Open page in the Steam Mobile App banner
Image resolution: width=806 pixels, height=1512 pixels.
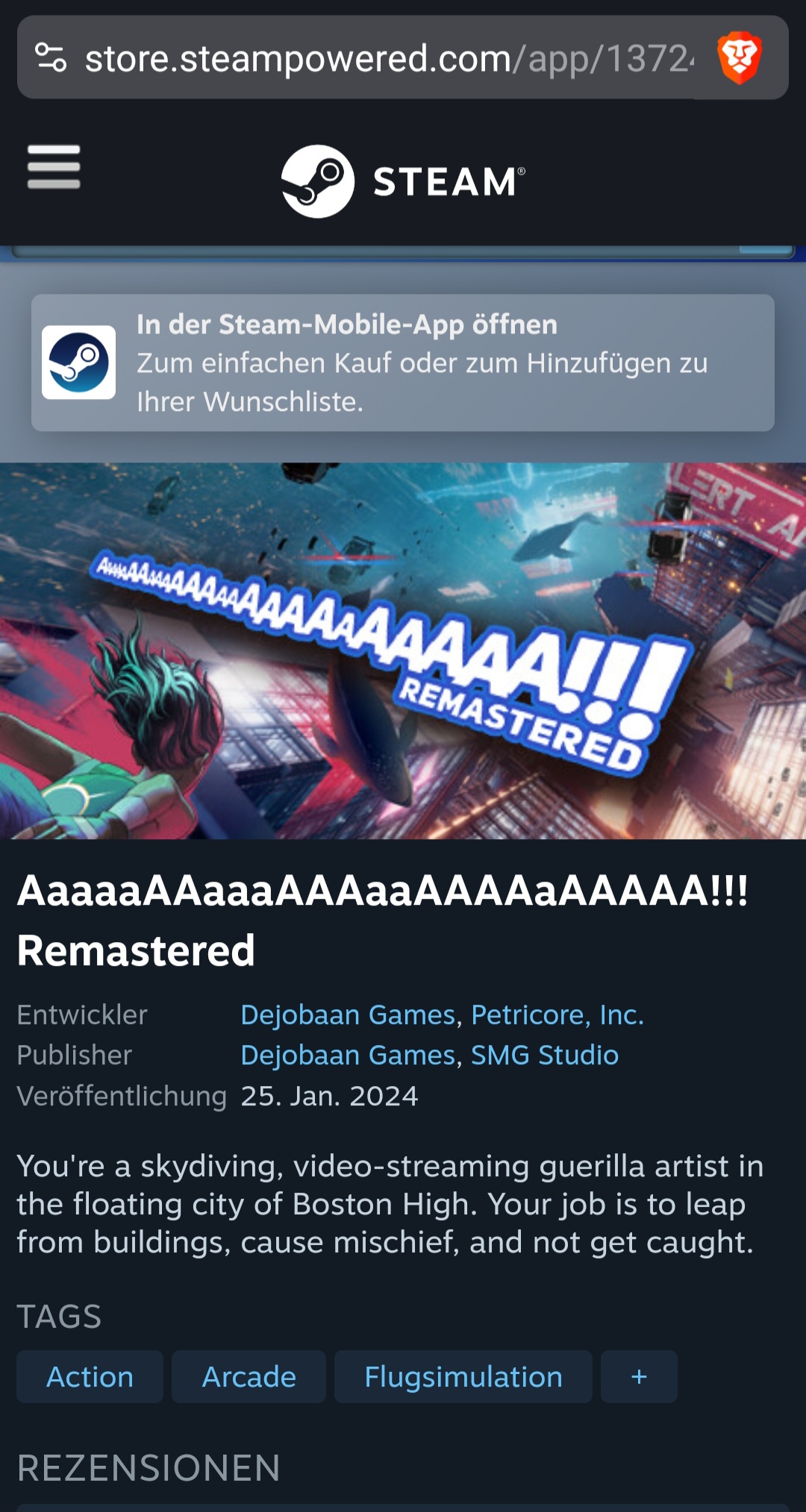[x=403, y=363]
